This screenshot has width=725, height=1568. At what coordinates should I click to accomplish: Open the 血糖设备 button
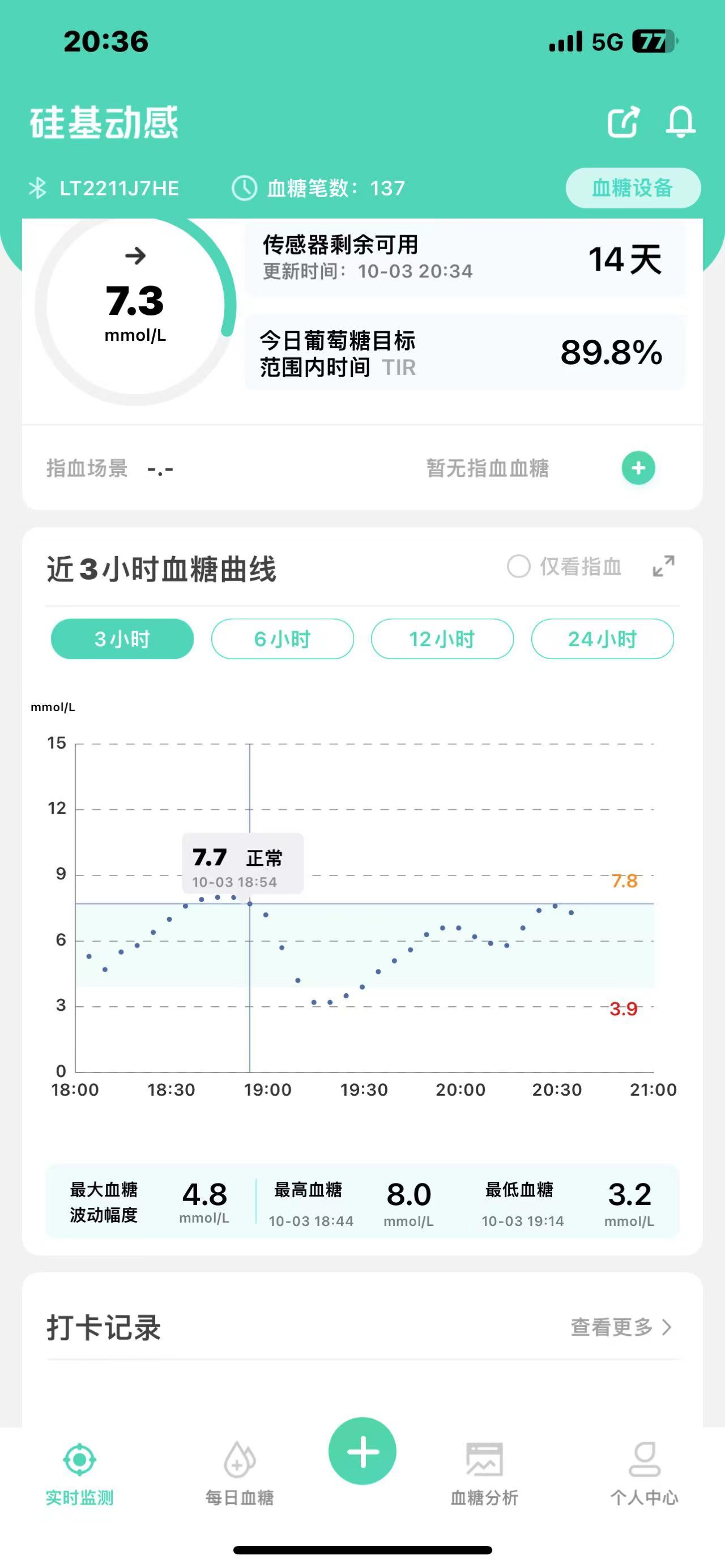point(633,188)
